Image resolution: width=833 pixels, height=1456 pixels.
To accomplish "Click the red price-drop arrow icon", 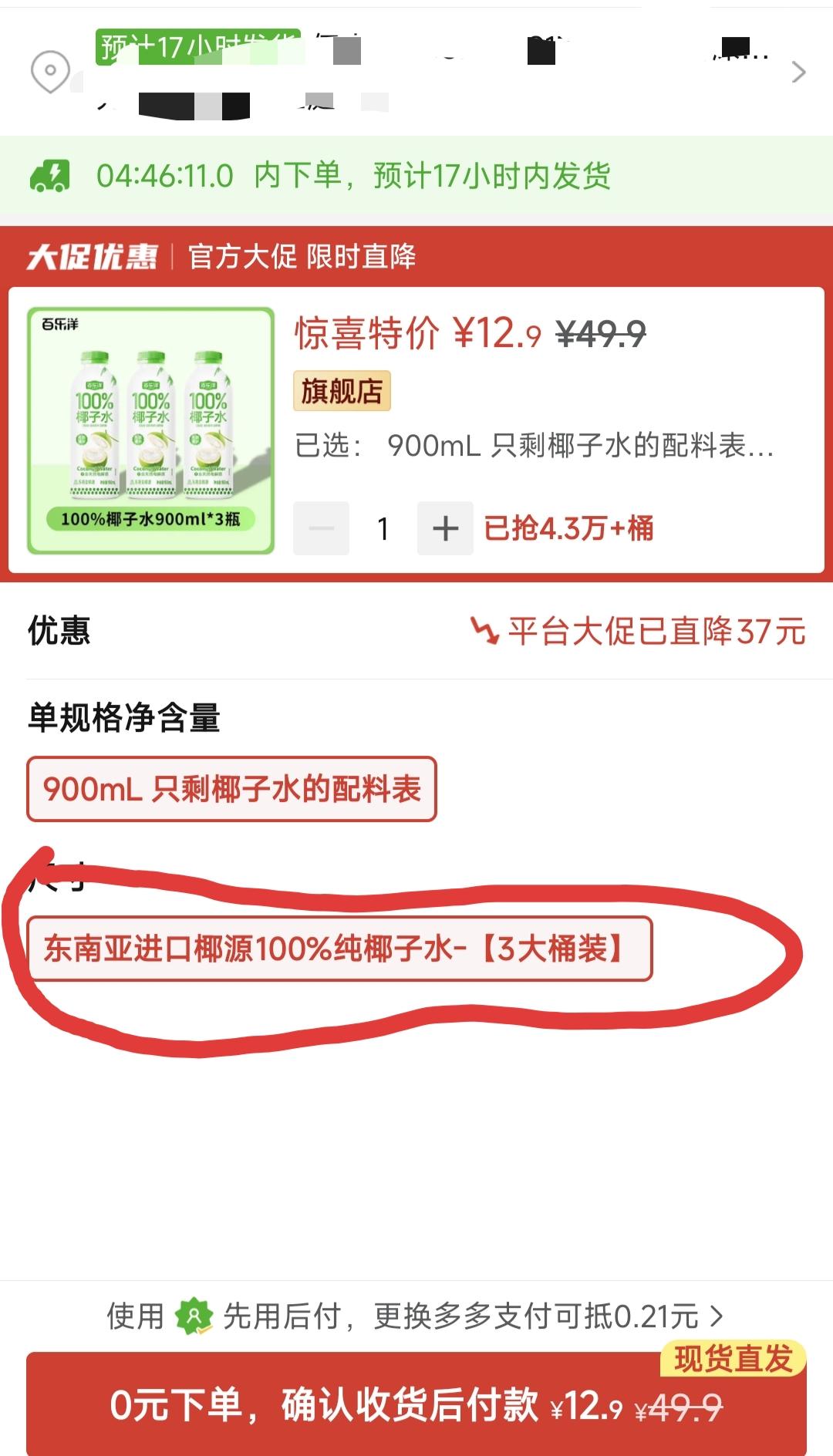I will pyautogui.click(x=484, y=631).
